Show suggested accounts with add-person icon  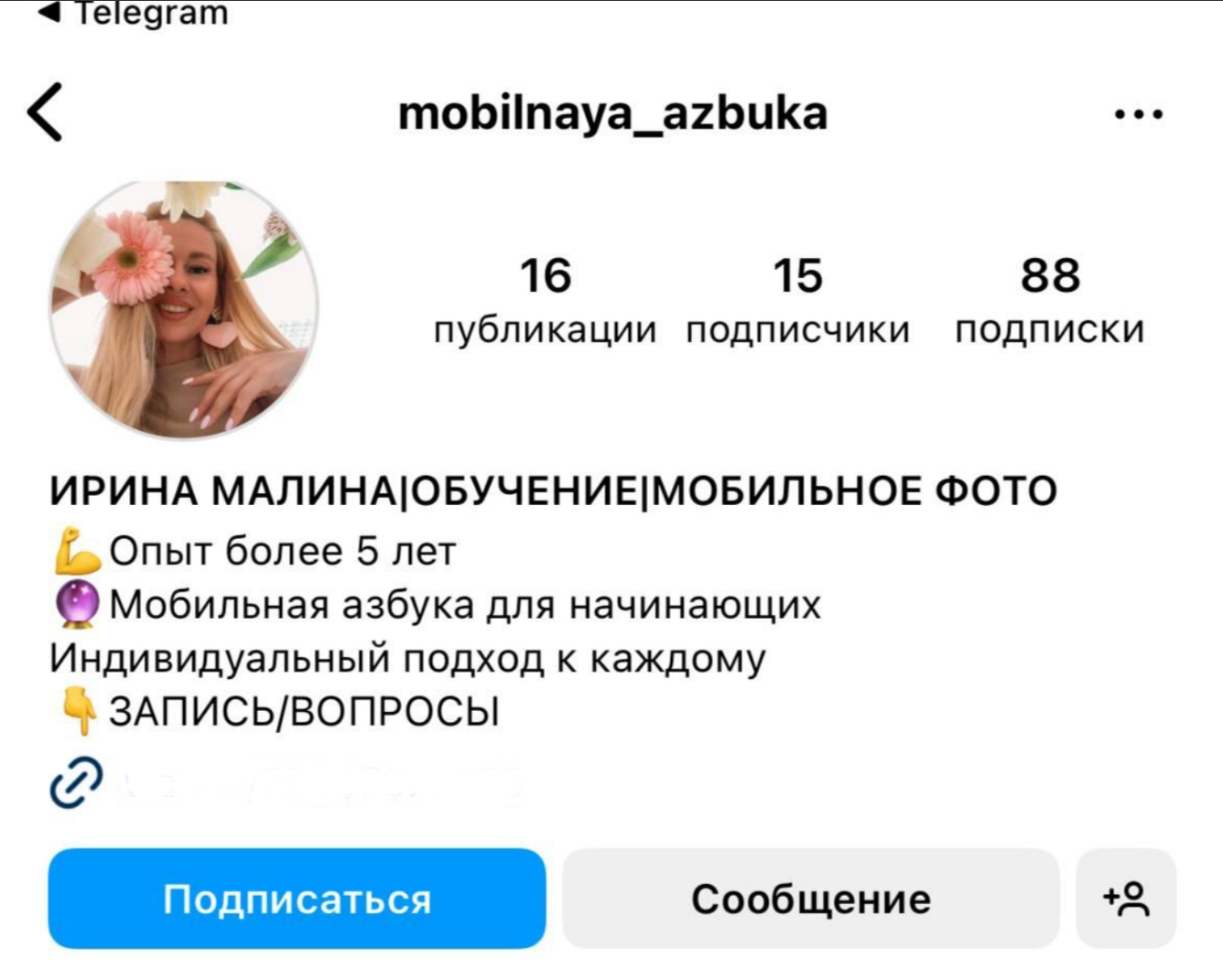point(1126,899)
